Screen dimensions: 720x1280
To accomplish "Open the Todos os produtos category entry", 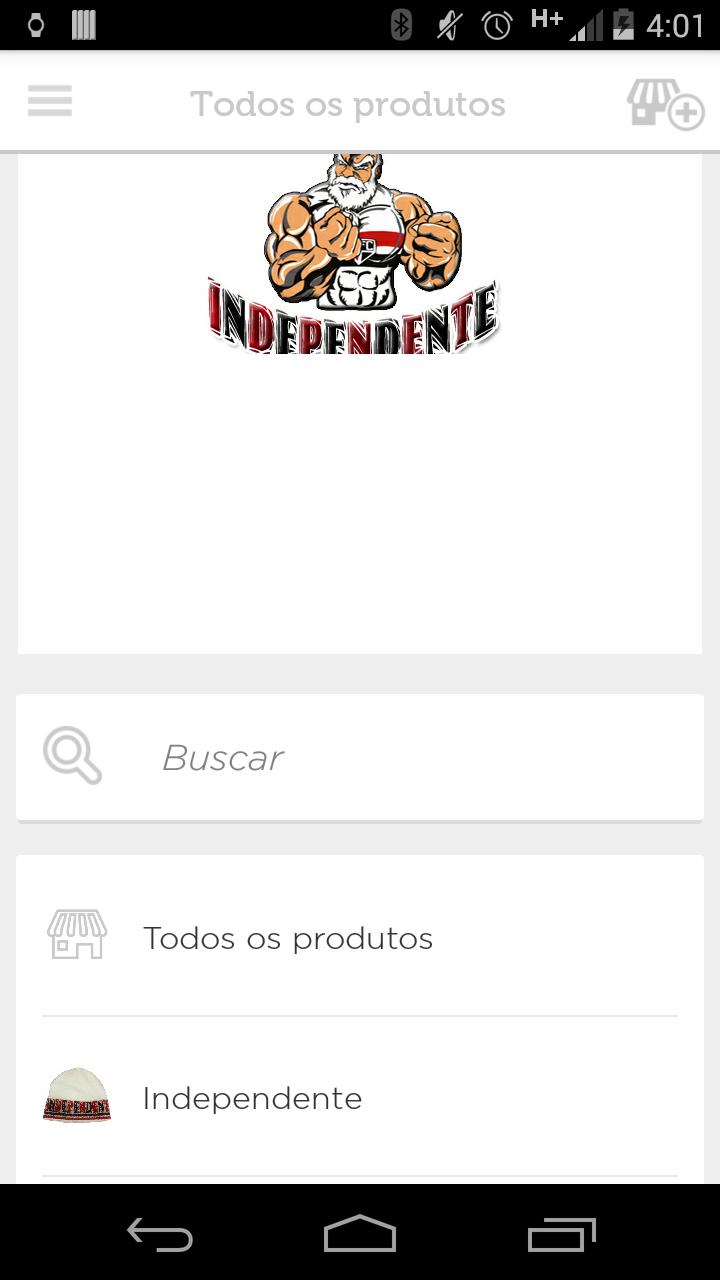I will coord(288,936).
